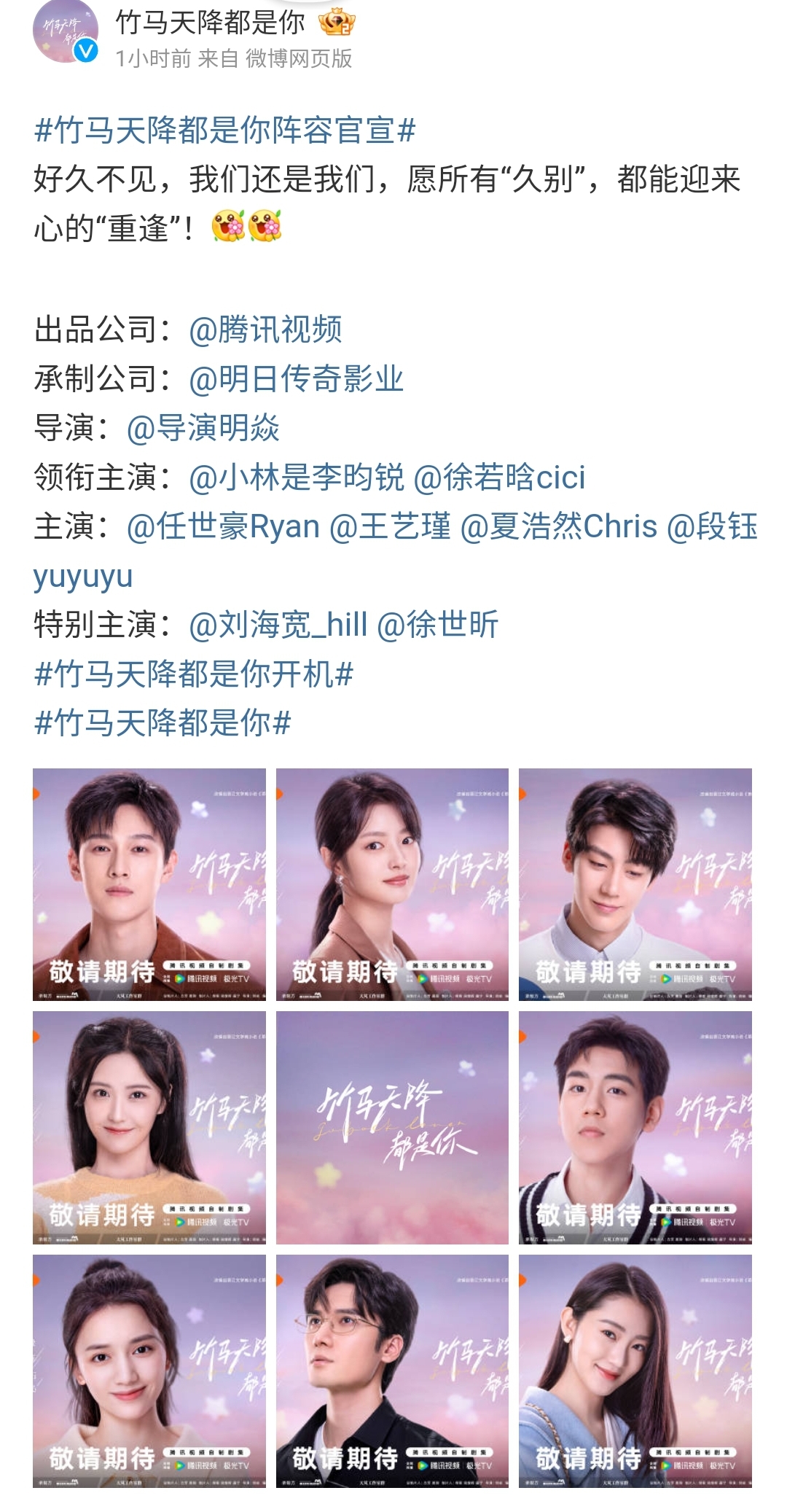The image size is (787, 1512).
Task: Open the account name 竹马天降都是你
Action: click(x=210, y=22)
